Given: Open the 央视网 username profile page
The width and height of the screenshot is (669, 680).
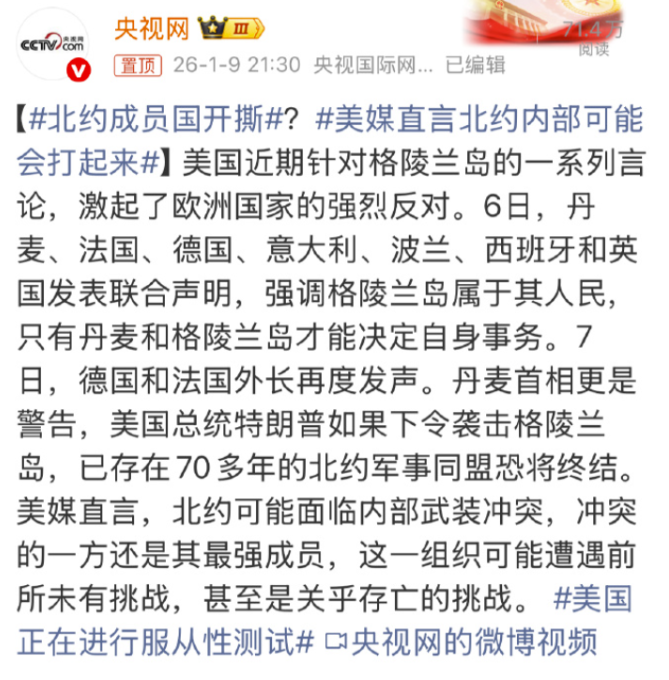Looking at the screenshot, I should tap(152, 28).
